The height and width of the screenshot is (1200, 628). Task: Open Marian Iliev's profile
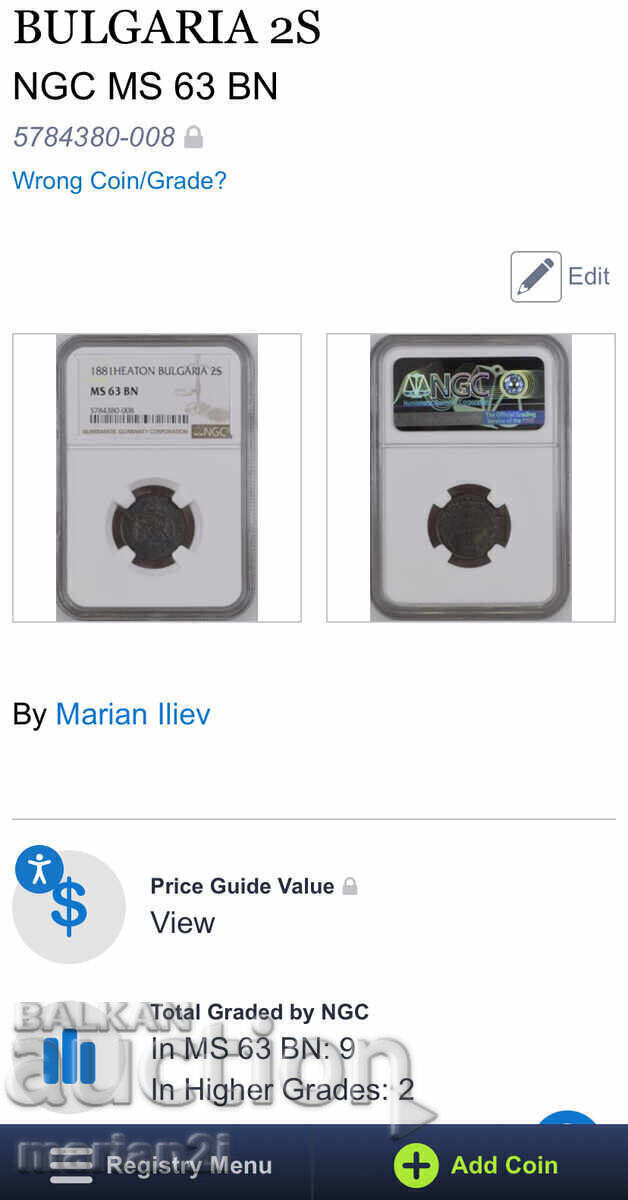(x=133, y=714)
